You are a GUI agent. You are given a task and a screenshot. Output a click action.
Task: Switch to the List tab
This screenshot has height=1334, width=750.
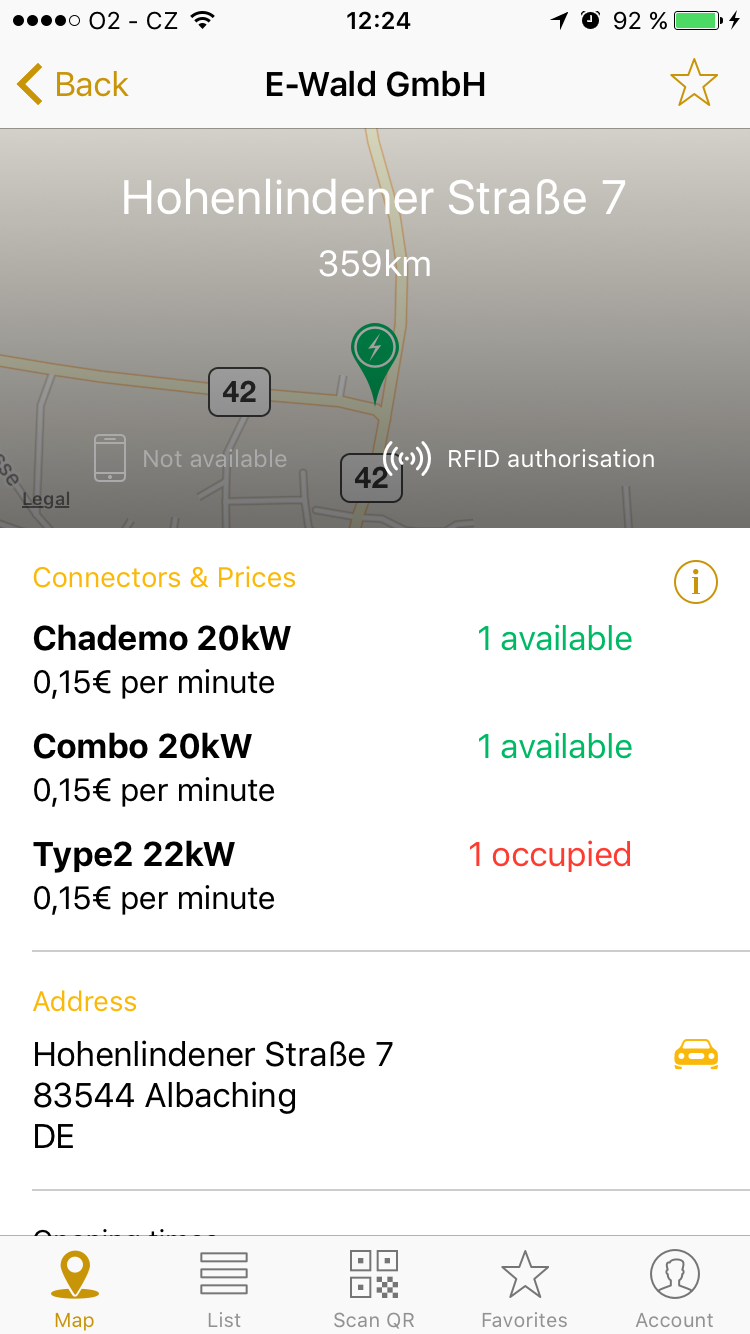point(224,1289)
